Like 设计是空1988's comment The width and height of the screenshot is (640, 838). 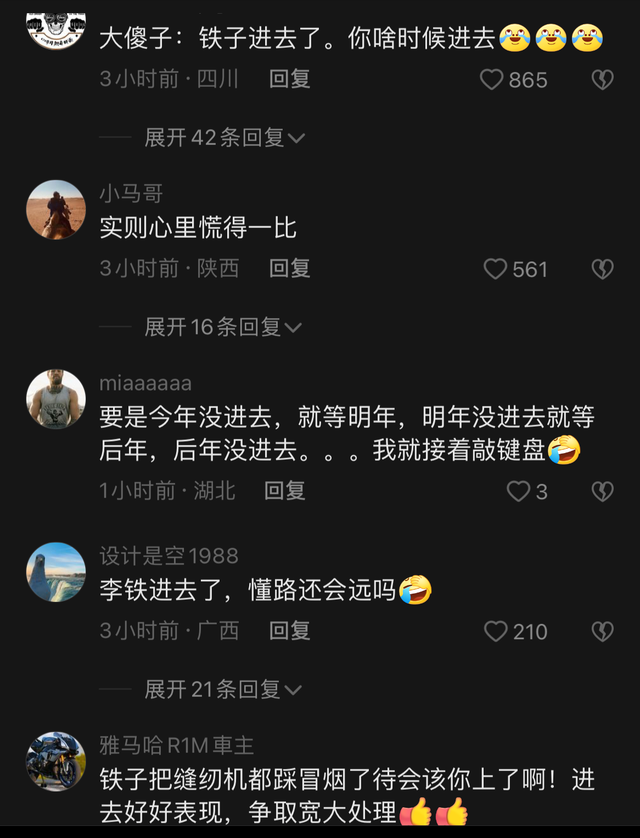point(496,631)
